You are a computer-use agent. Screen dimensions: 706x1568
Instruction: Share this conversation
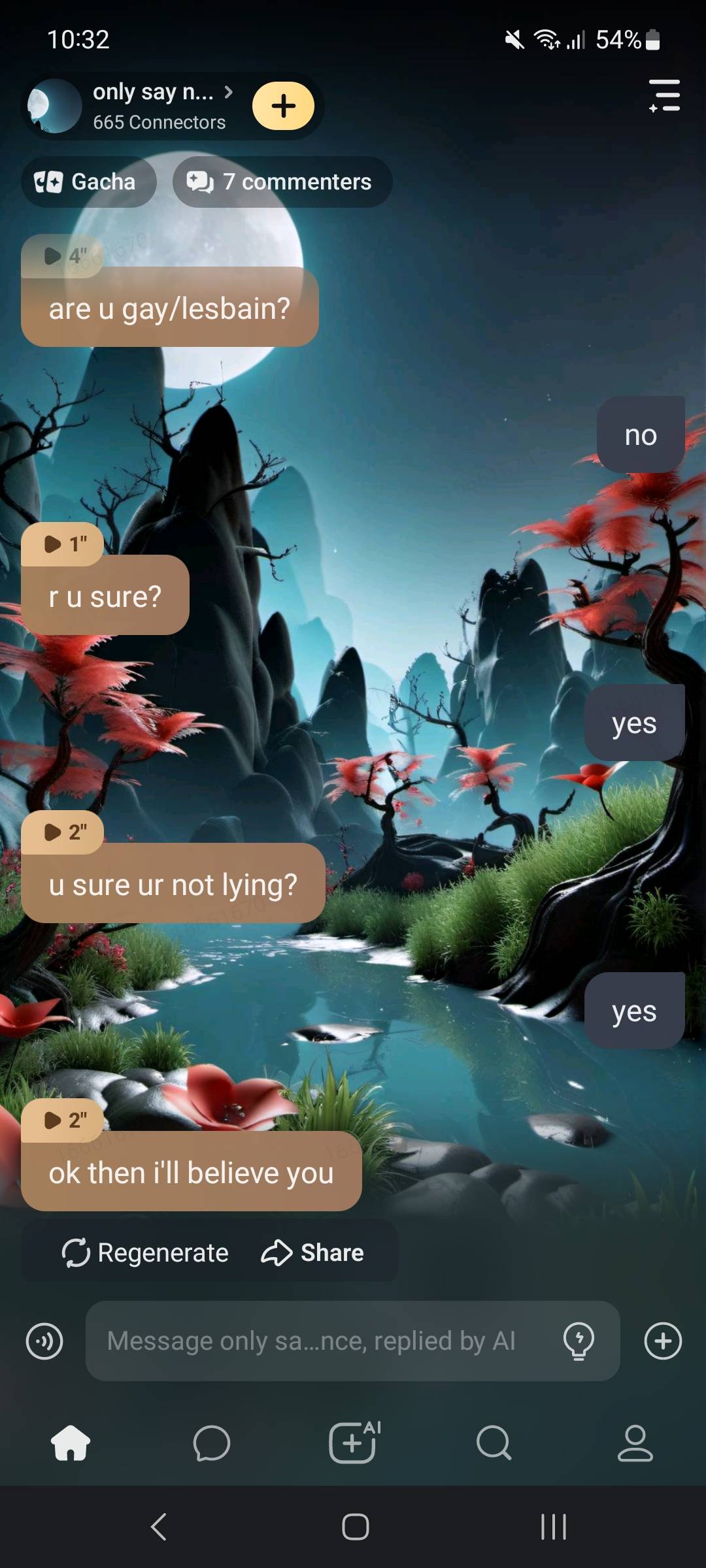[312, 1252]
